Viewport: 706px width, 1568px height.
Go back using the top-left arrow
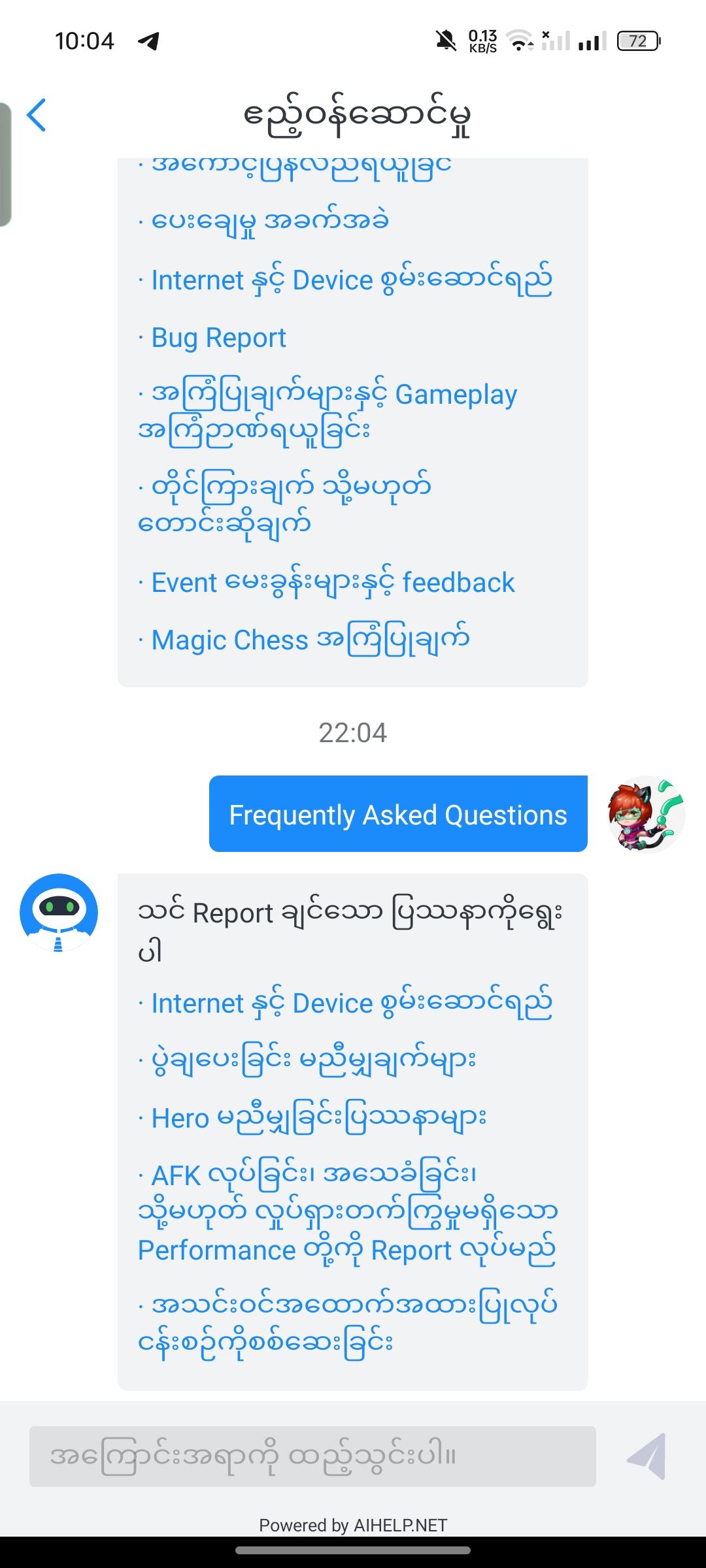37,116
